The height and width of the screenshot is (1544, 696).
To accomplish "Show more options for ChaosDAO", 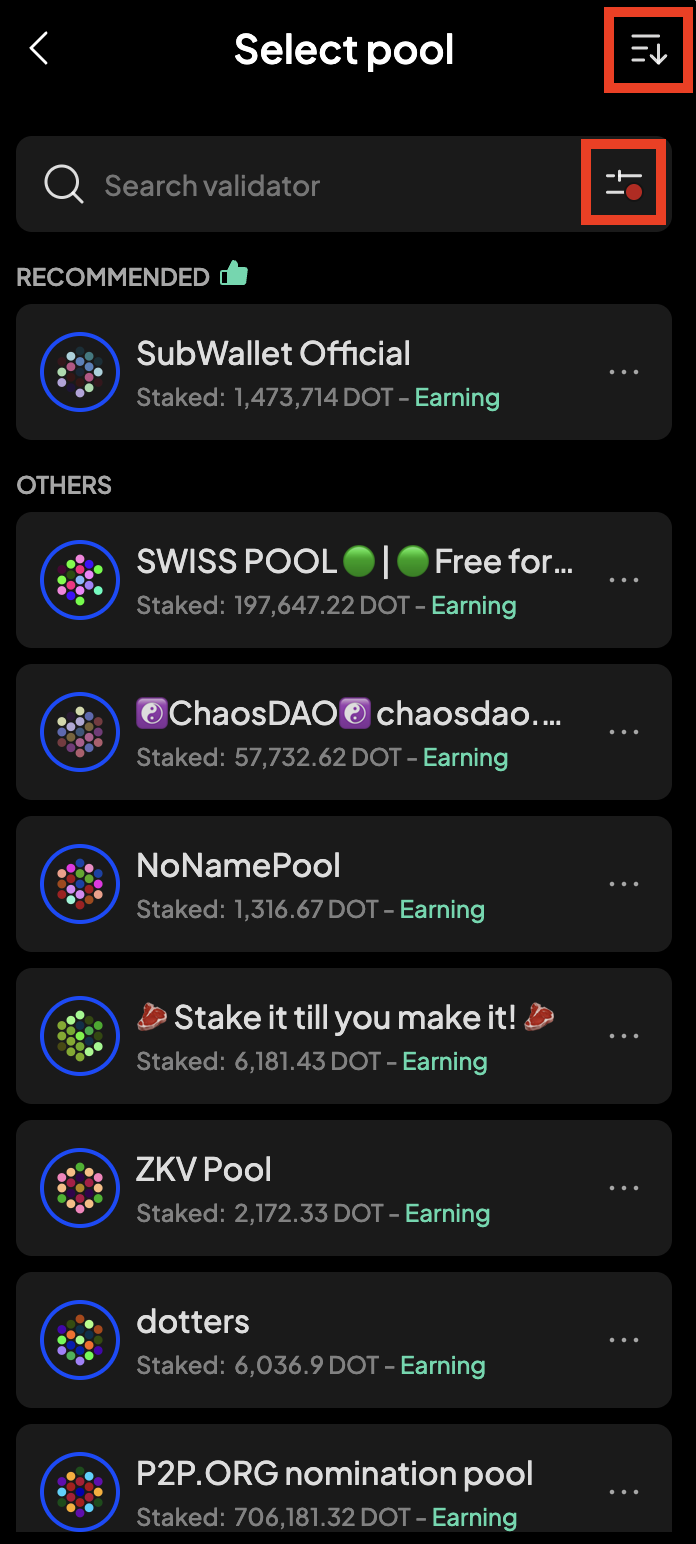I will 624,732.
